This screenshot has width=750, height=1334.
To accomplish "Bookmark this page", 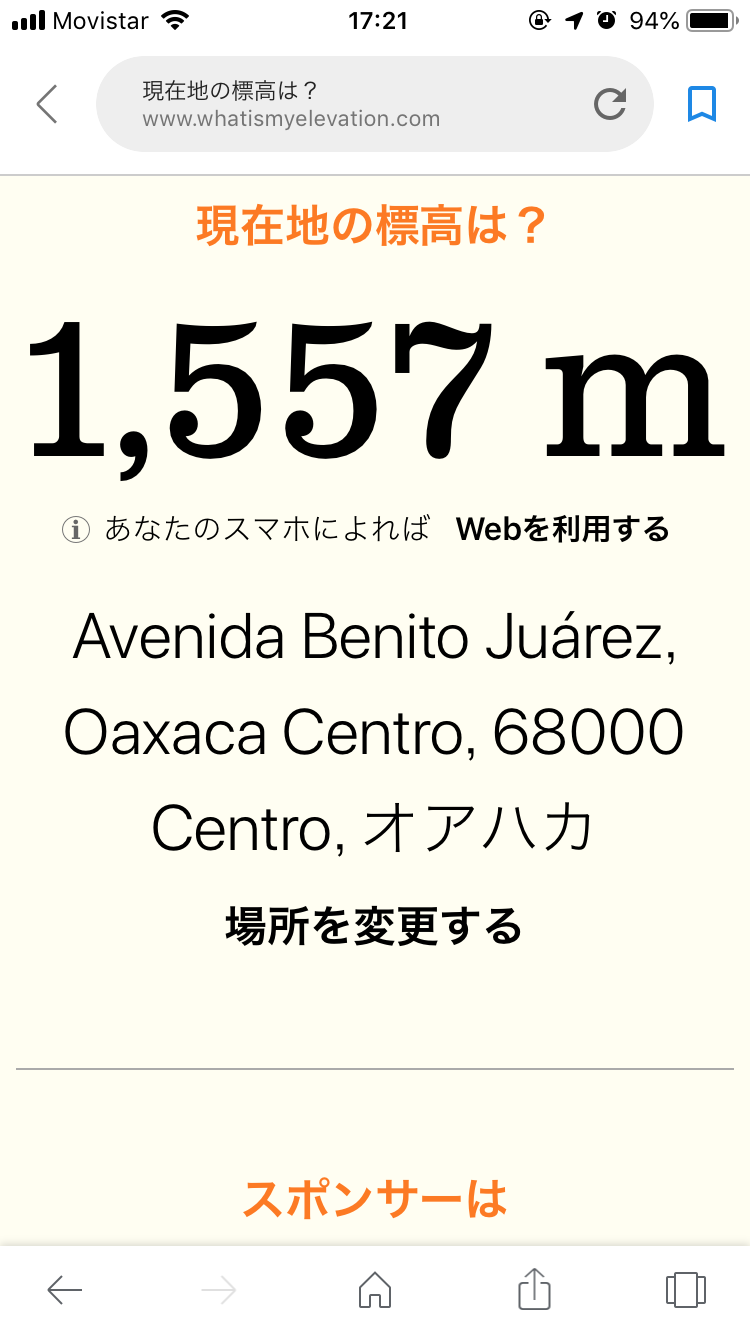I will pyautogui.click(x=702, y=104).
